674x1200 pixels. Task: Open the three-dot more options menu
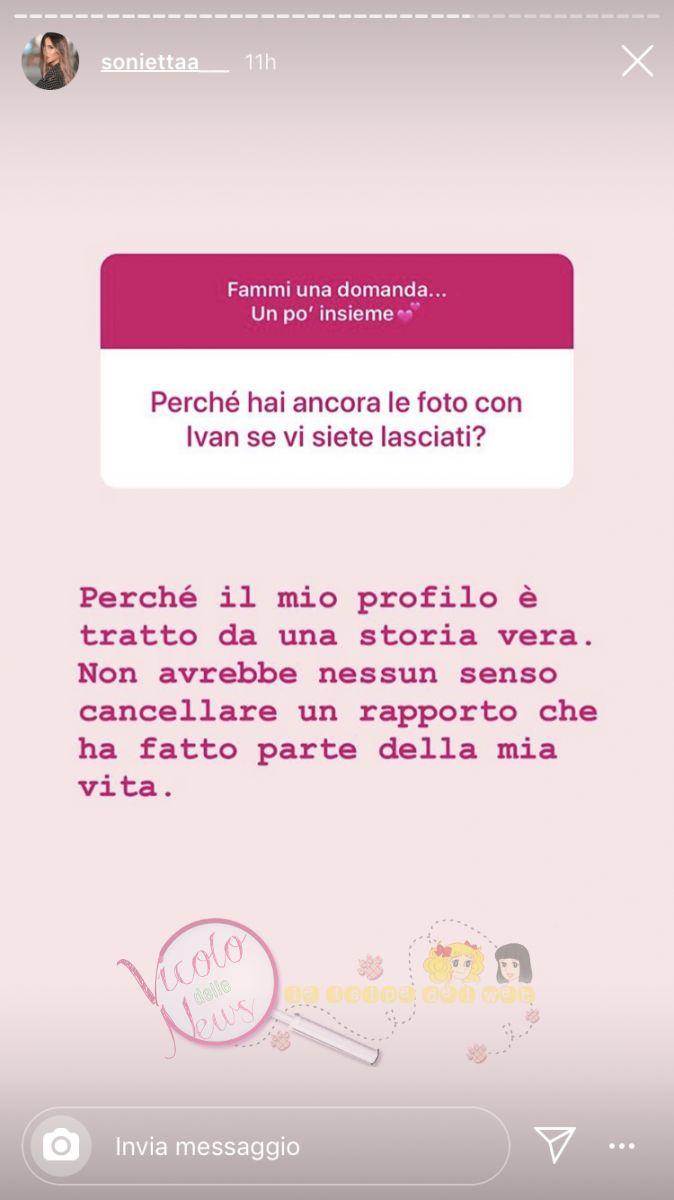pos(622,1145)
